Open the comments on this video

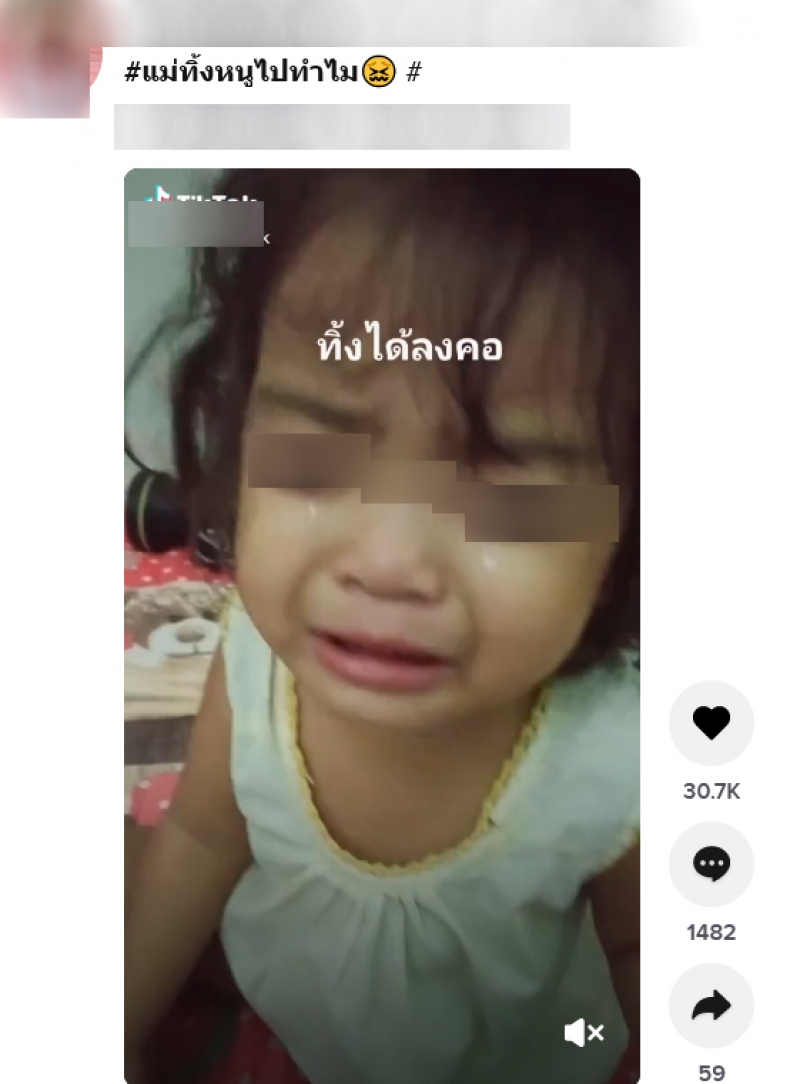[x=711, y=864]
